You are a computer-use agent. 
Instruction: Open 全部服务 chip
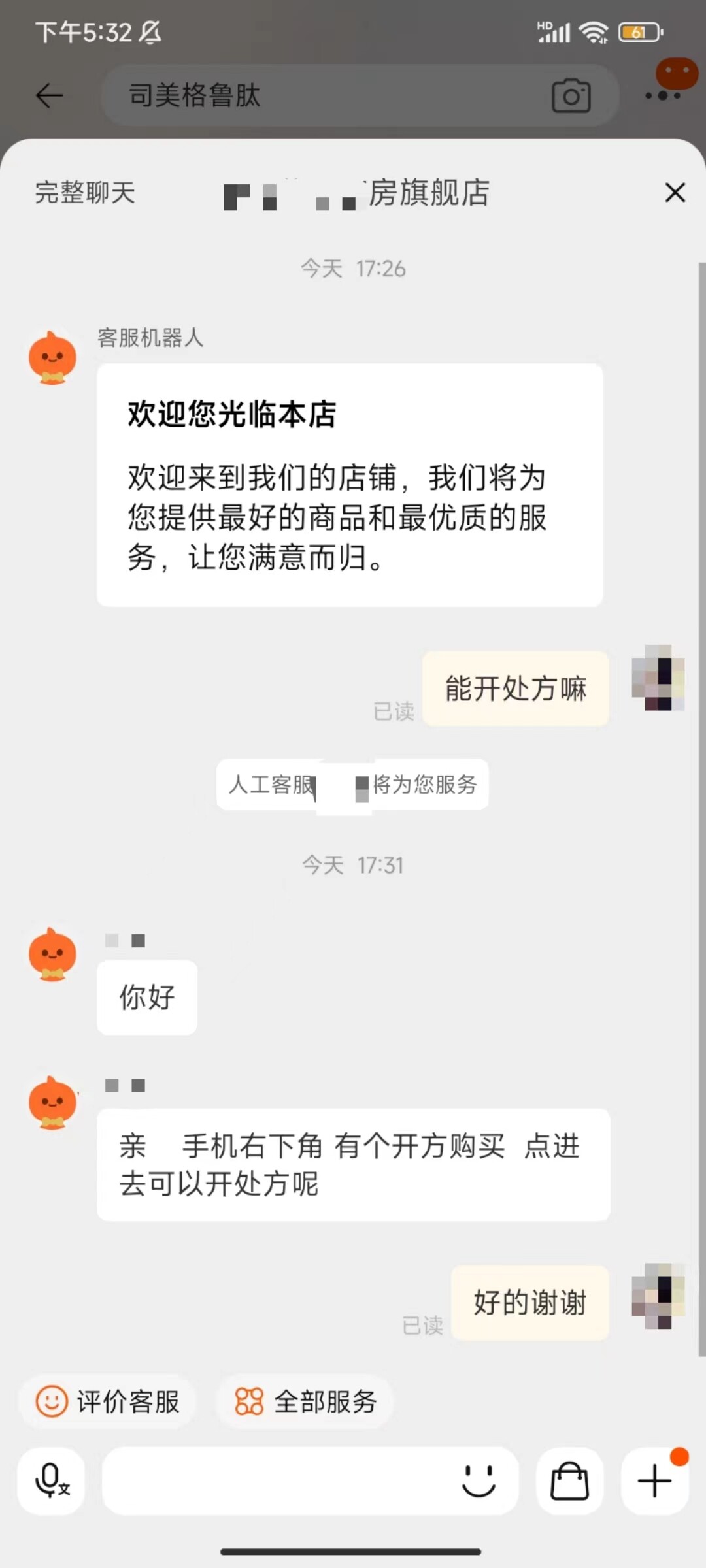coord(305,1401)
